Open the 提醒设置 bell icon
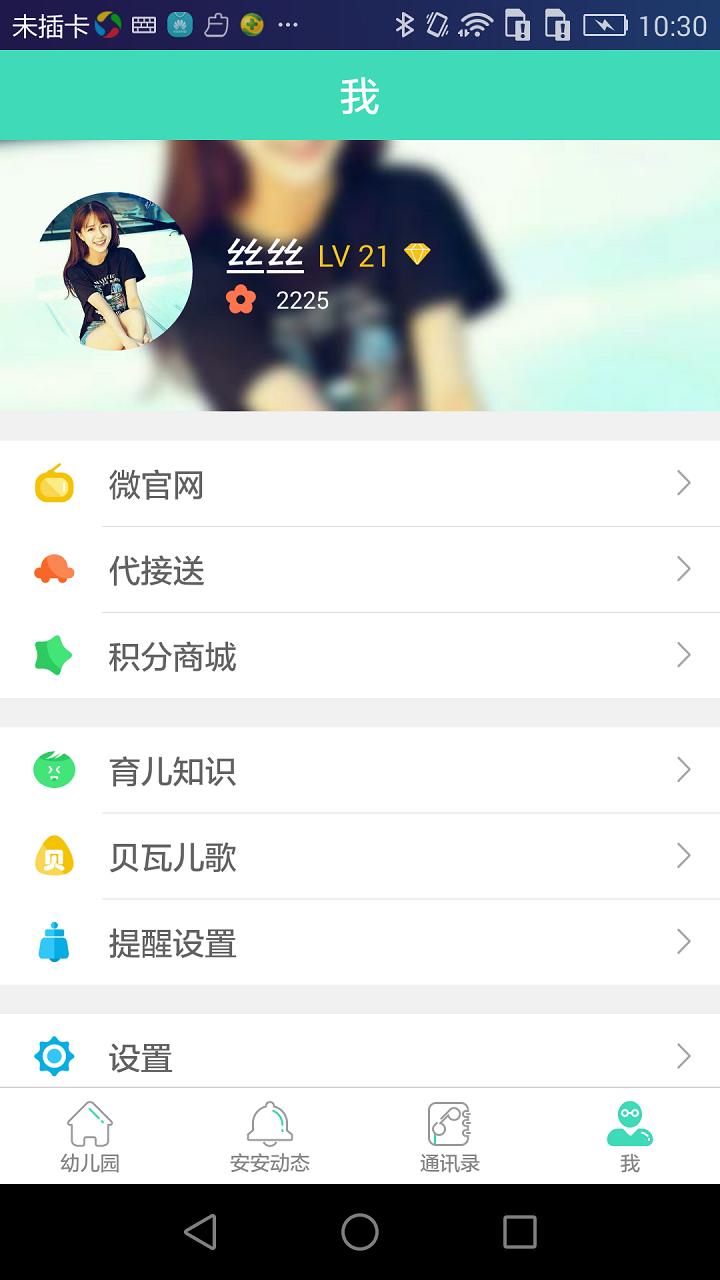 coord(54,941)
